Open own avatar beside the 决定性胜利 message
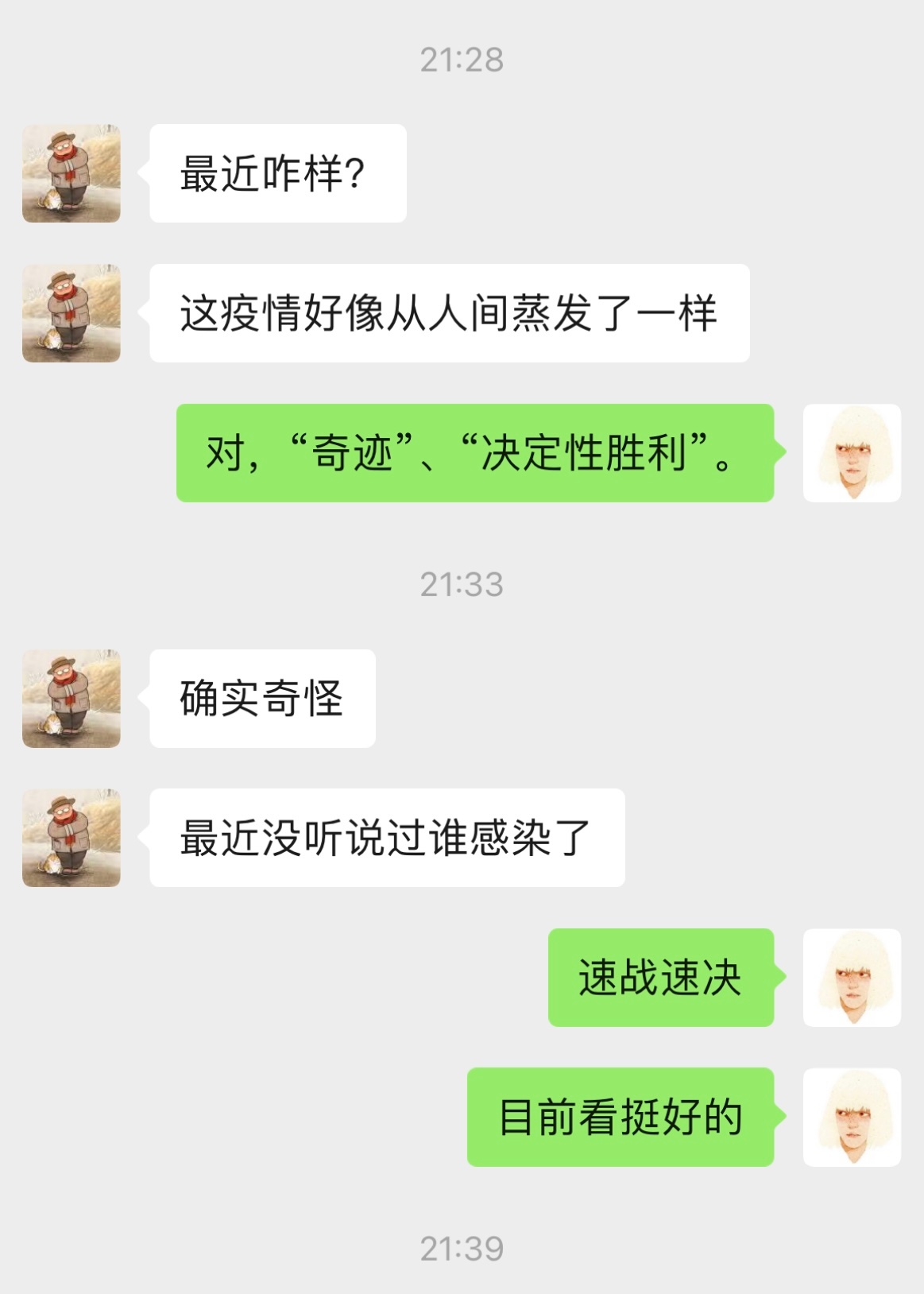Viewport: 924px width, 1294px height. pyautogui.click(x=852, y=453)
